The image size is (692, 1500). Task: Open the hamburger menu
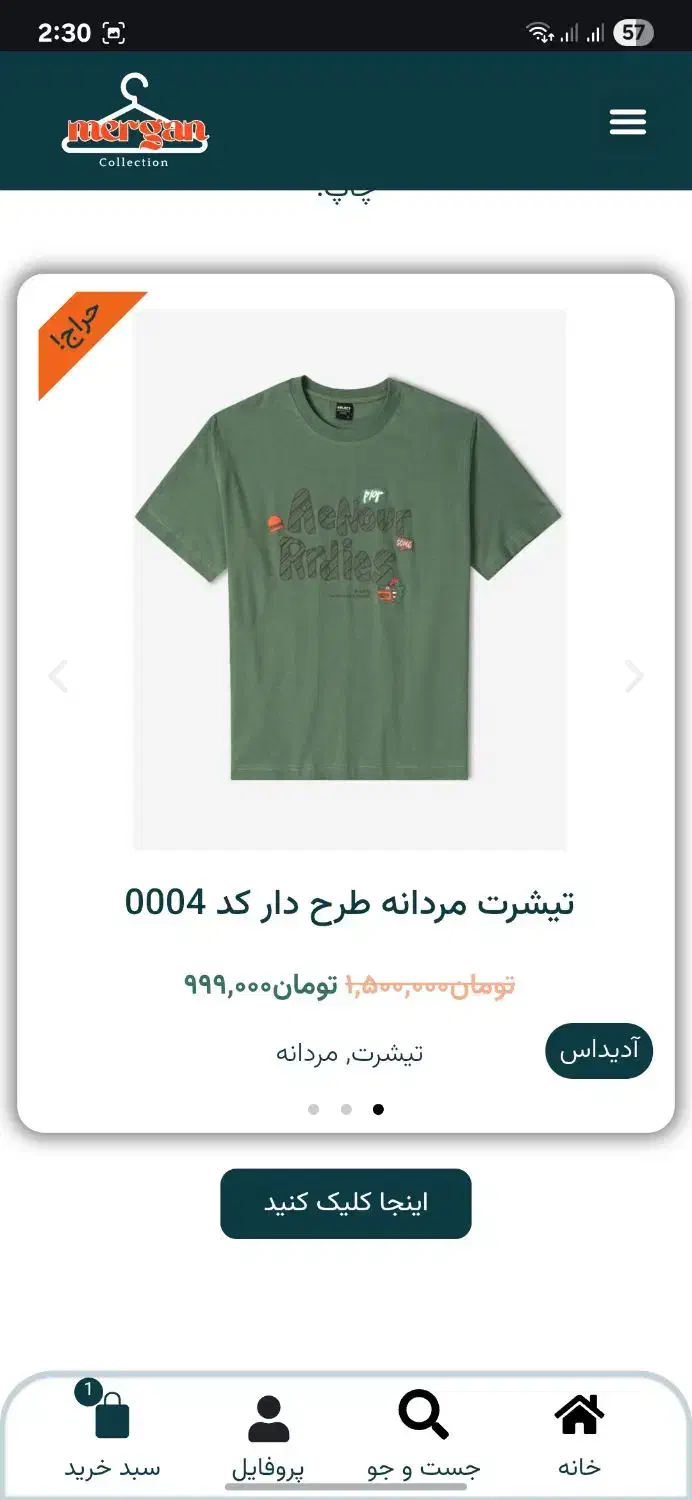(628, 122)
